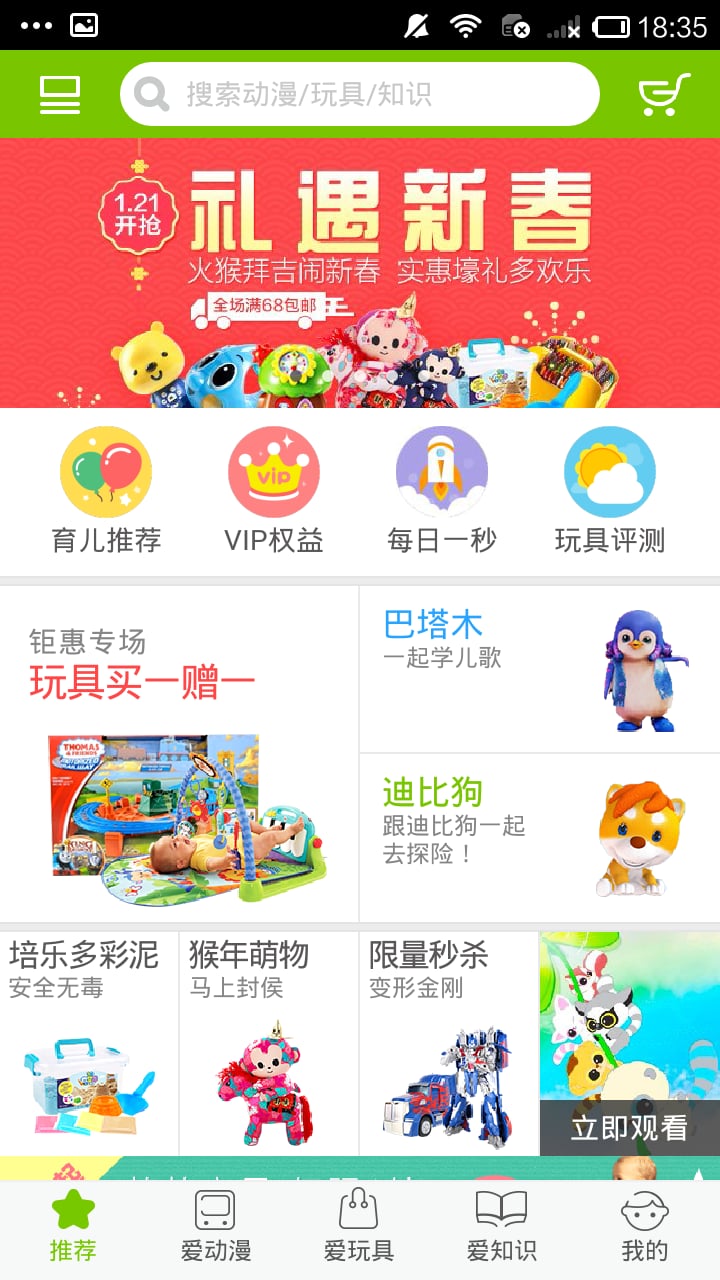Open the 迪比狗 adventure card
The width and height of the screenshot is (720, 1280).
[540, 837]
